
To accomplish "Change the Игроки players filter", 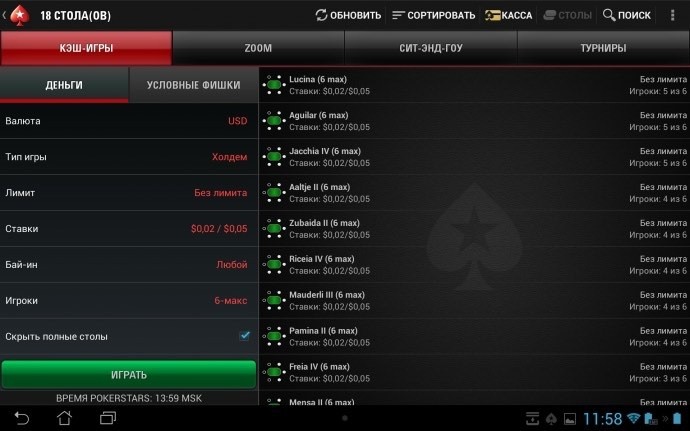I will click(x=128, y=300).
